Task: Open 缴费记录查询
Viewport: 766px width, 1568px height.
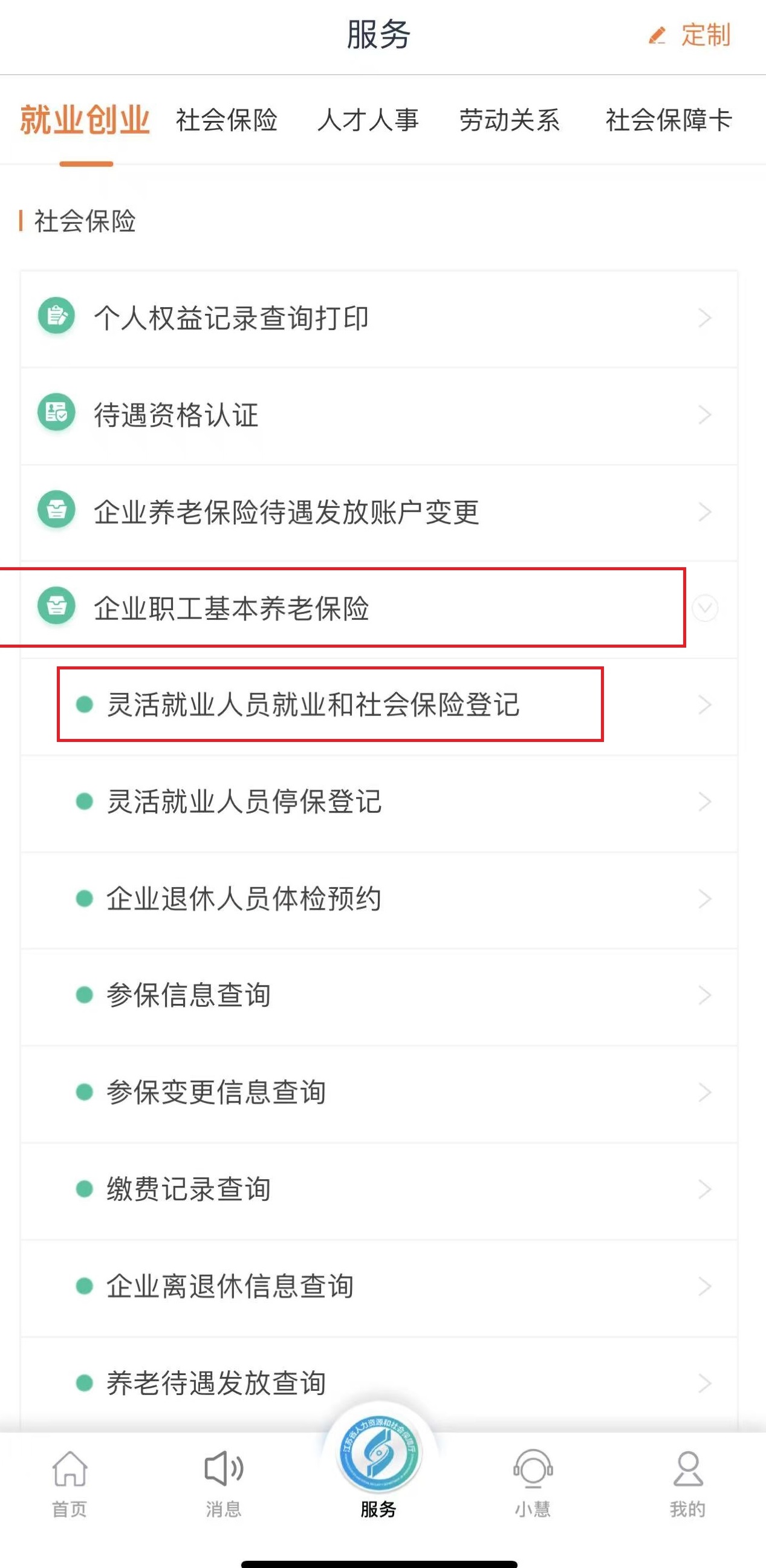Action: (x=379, y=1190)
